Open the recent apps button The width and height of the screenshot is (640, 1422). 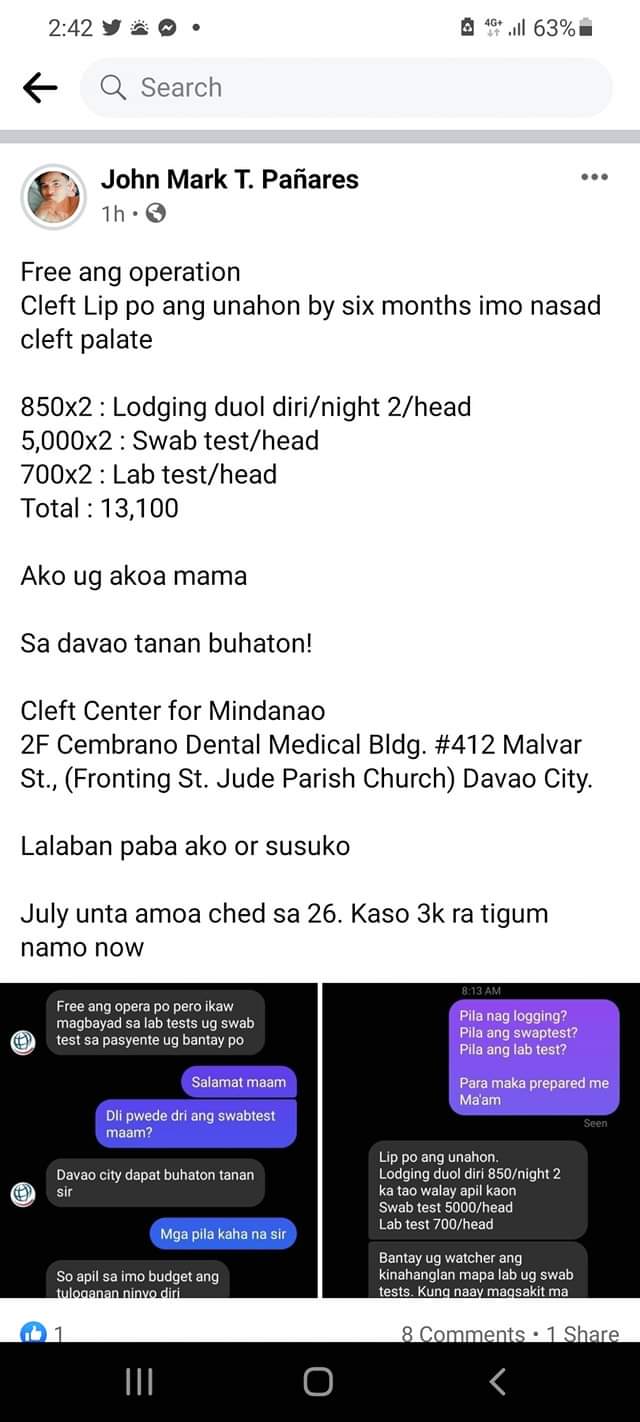click(x=139, y=1382)
